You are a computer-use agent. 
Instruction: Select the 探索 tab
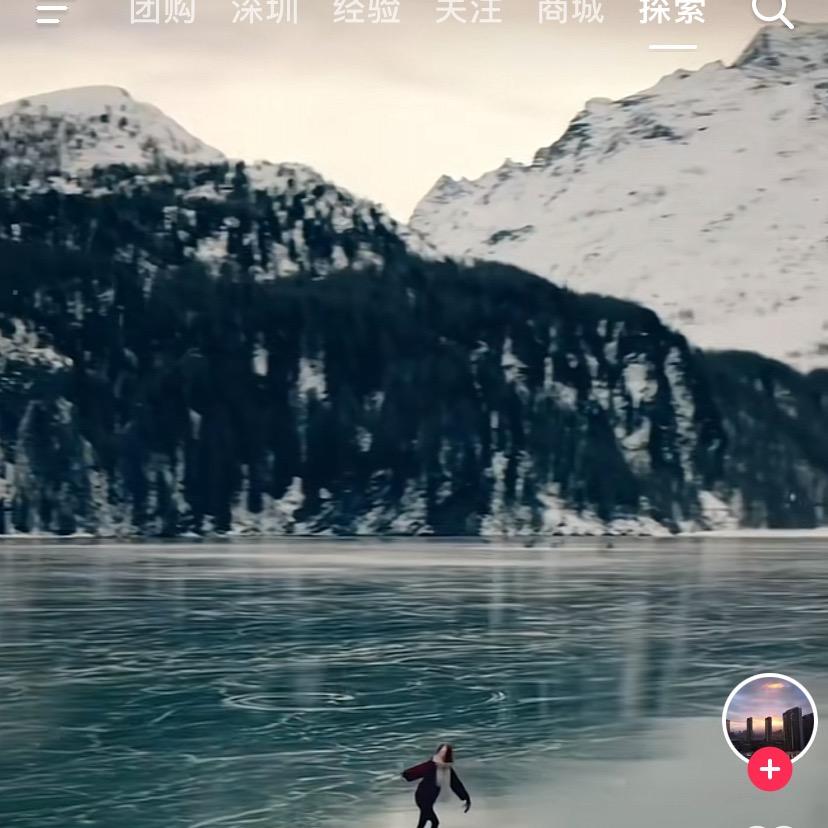tap(673, 12)
